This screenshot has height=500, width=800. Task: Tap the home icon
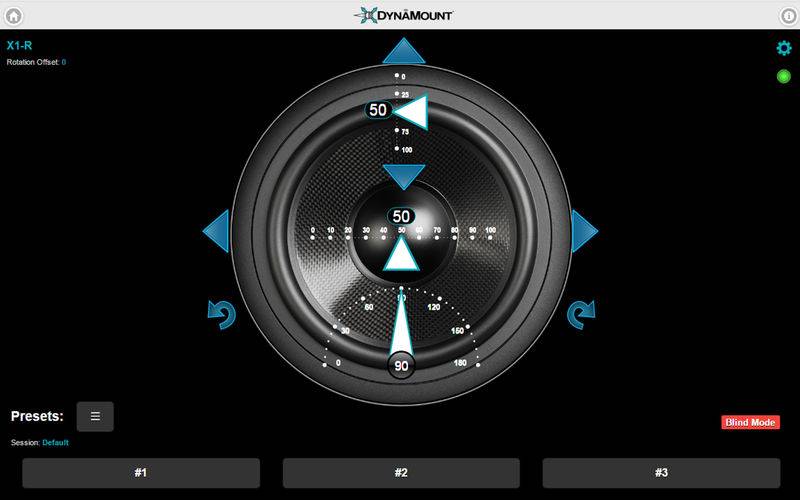point(14,15)
